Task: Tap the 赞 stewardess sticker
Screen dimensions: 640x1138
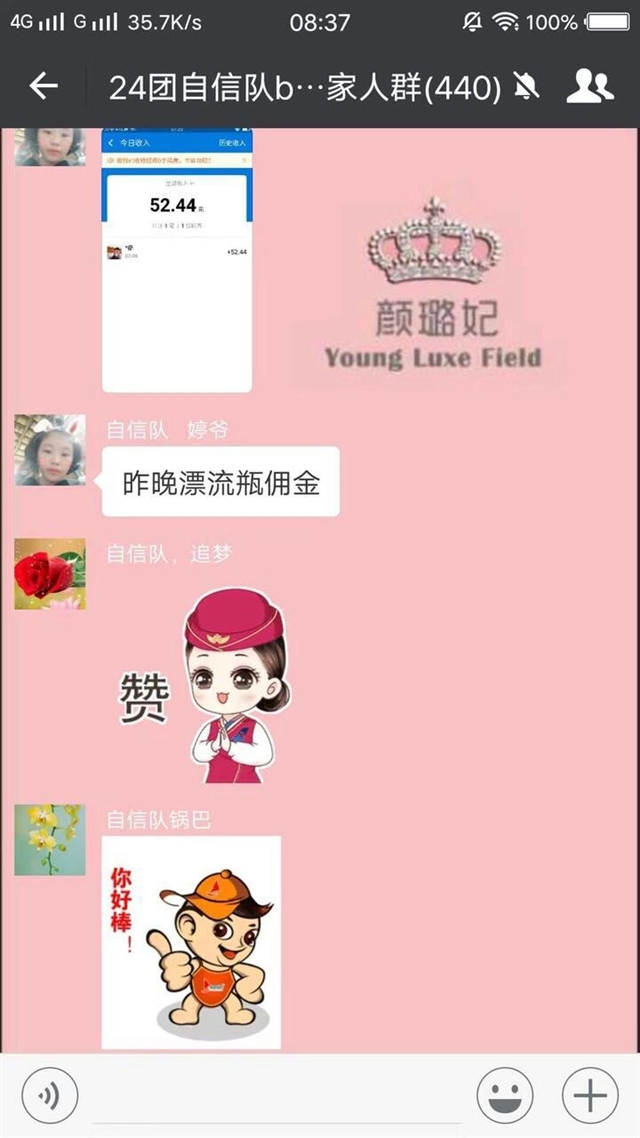Action: (205, 686)
